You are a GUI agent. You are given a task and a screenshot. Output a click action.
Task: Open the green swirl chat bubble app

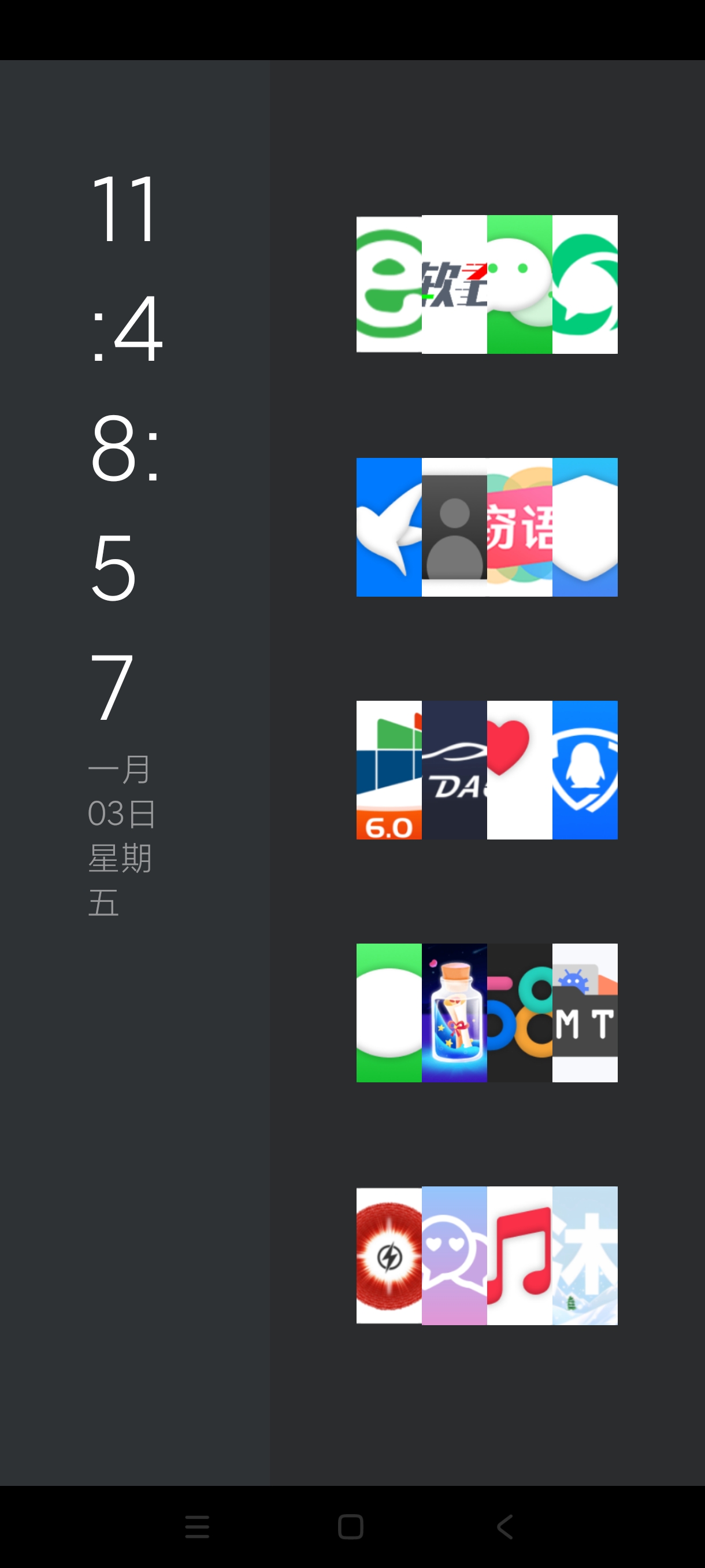(585, 284)
